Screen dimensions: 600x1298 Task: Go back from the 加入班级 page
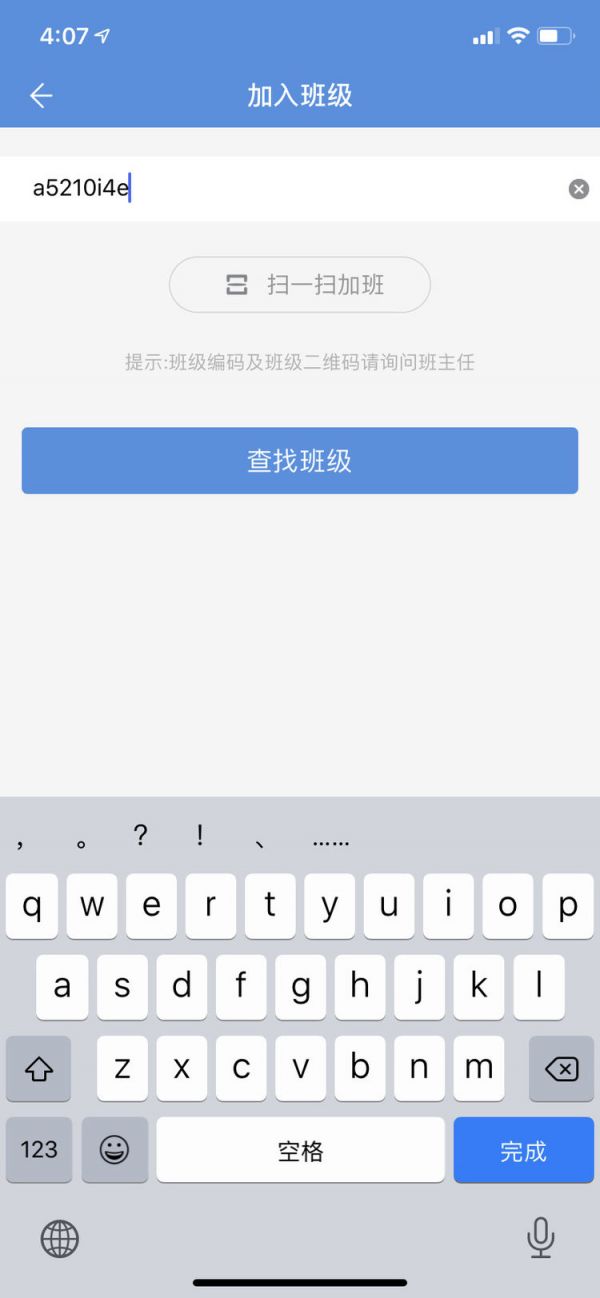click(41, 96)
